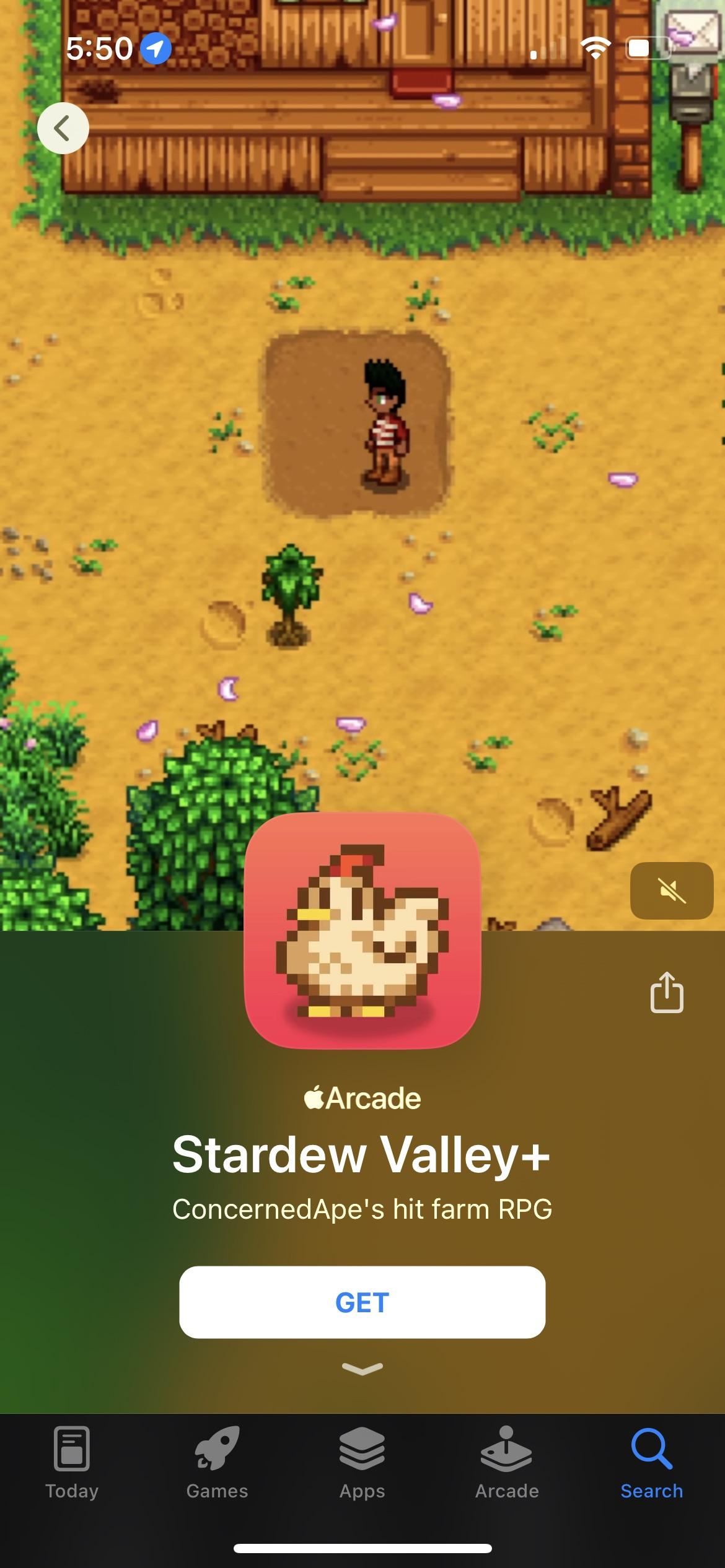This screenshot has width=725, height=1568.
Task: Tap the location services arrow indicator
Action: point(154,48)
